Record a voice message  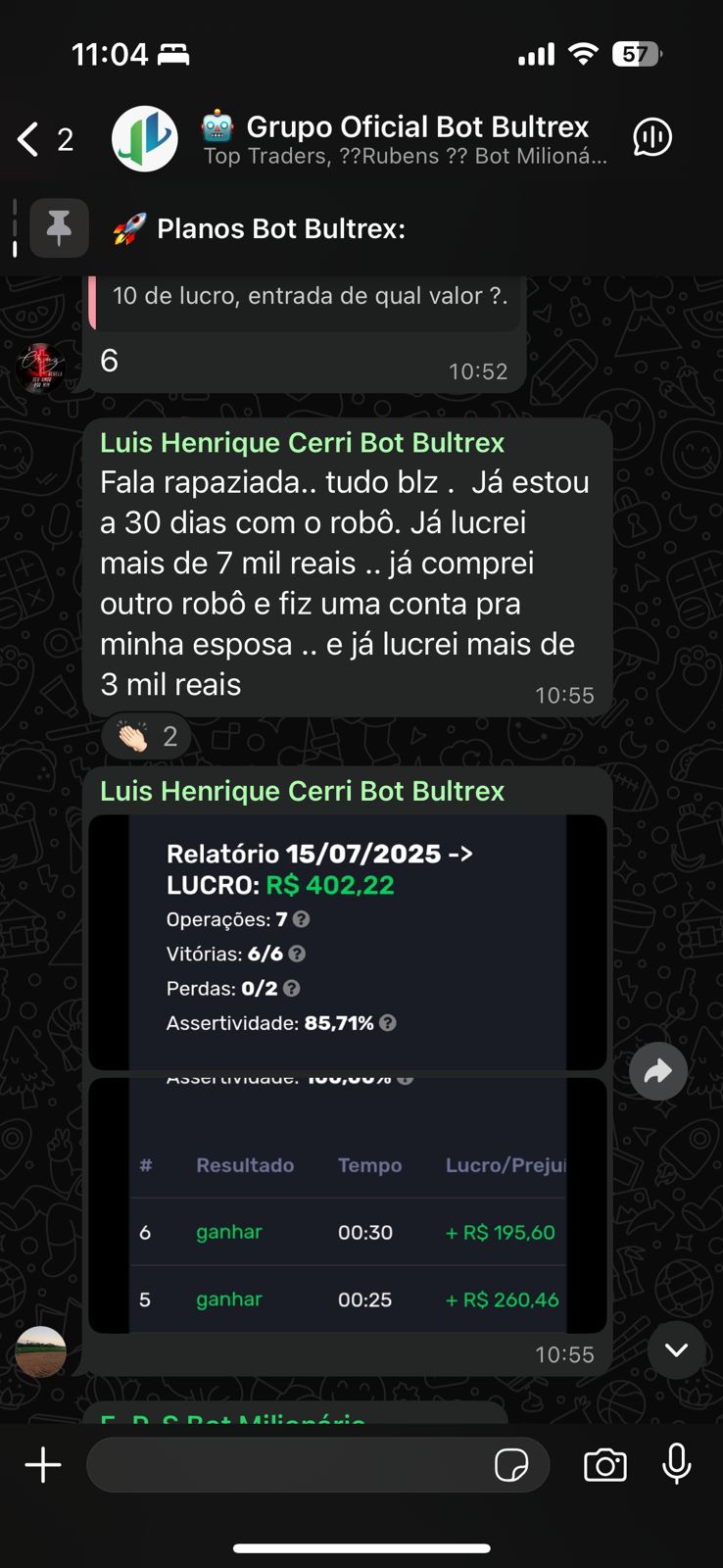pyautogui.click(x=677, y=1465)
